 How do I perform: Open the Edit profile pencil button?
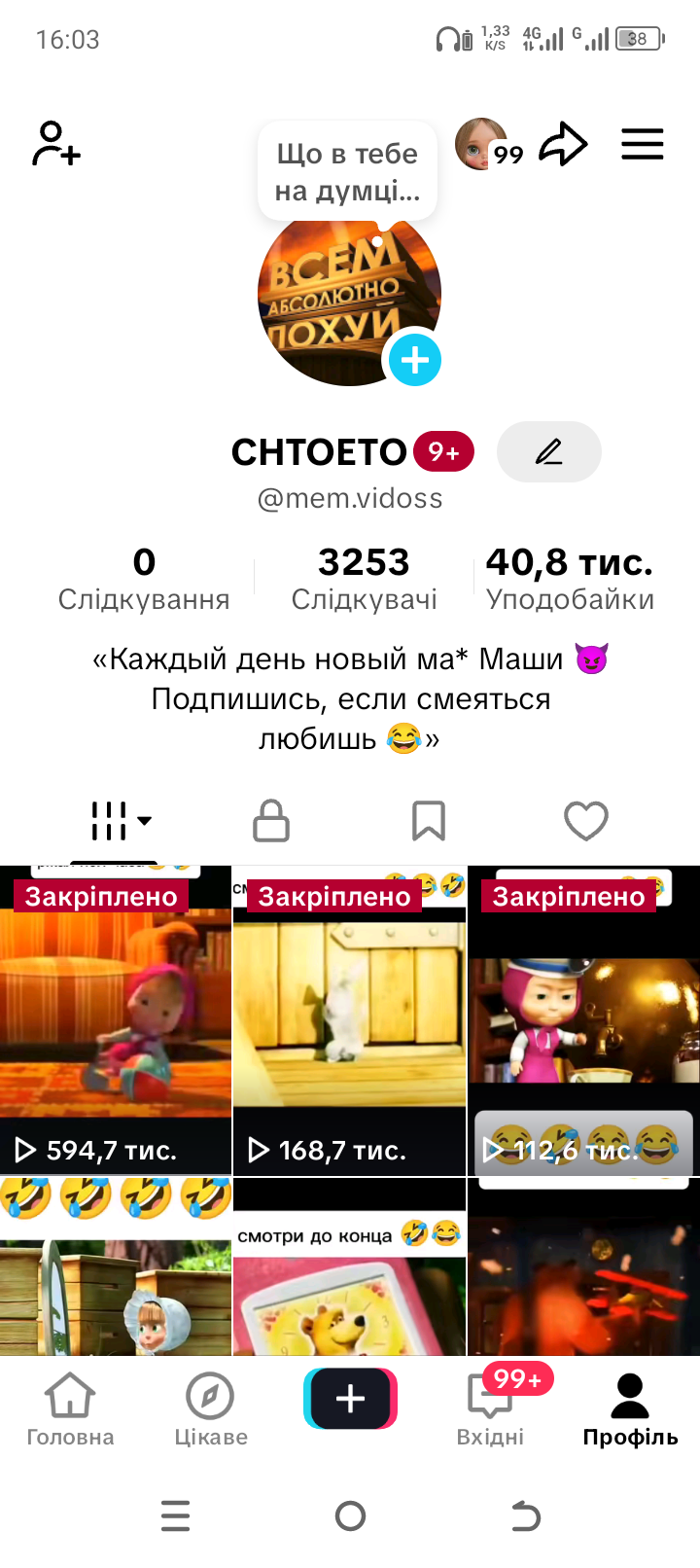pos(548,451)
